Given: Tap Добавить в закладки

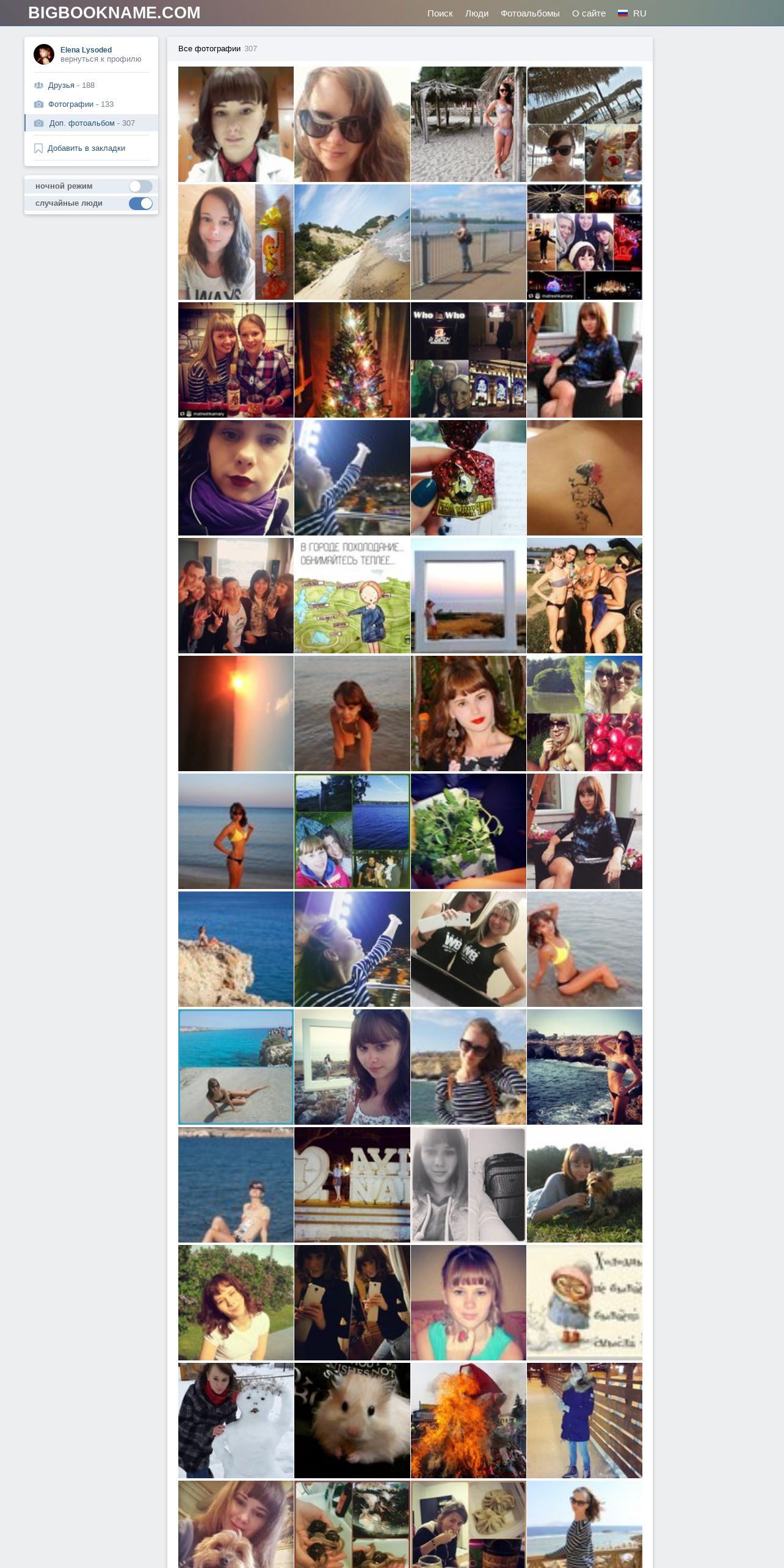Looking at the screenshot, I should click(86, 148).
